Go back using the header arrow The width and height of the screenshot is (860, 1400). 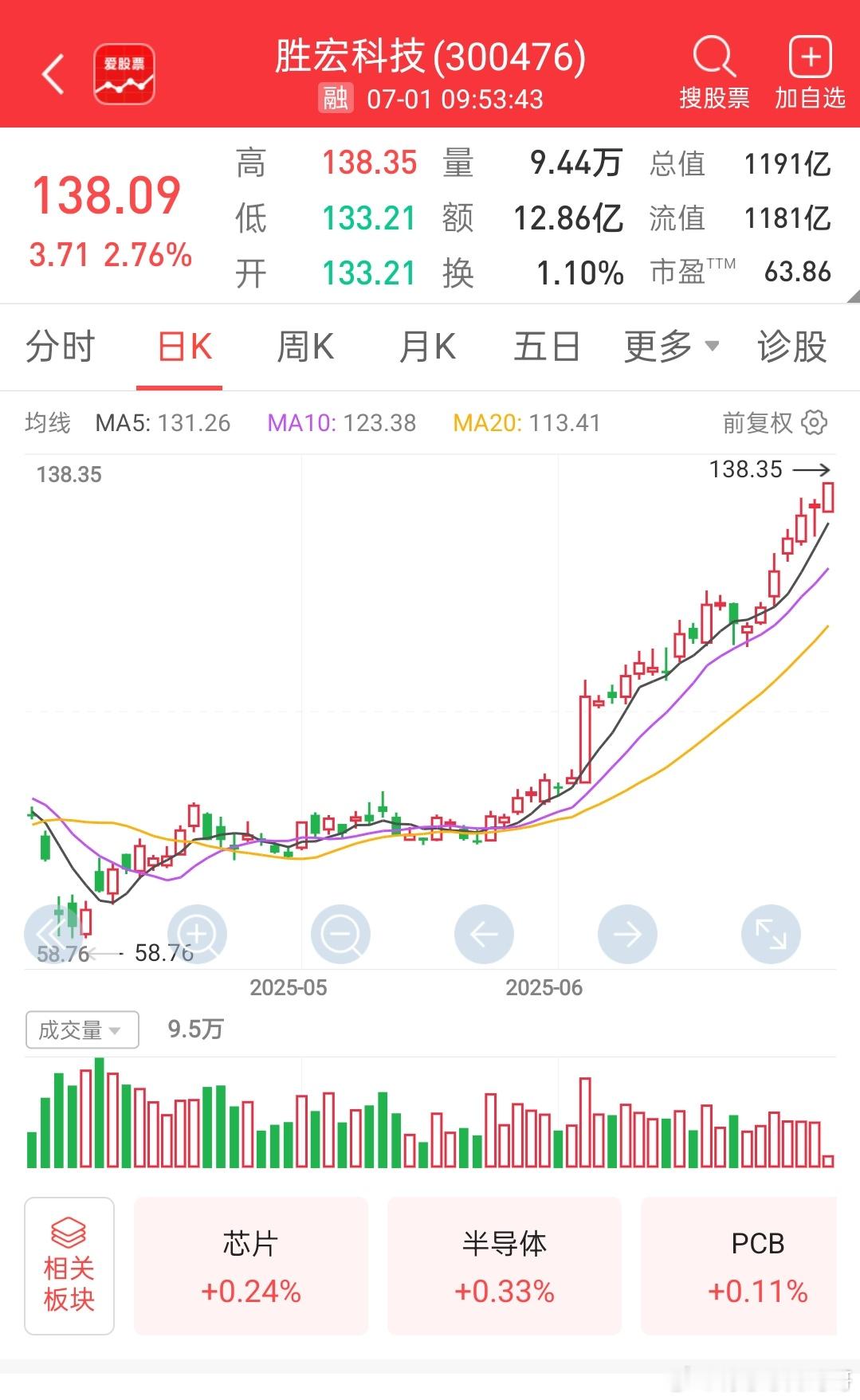click(x=53, y=75)
